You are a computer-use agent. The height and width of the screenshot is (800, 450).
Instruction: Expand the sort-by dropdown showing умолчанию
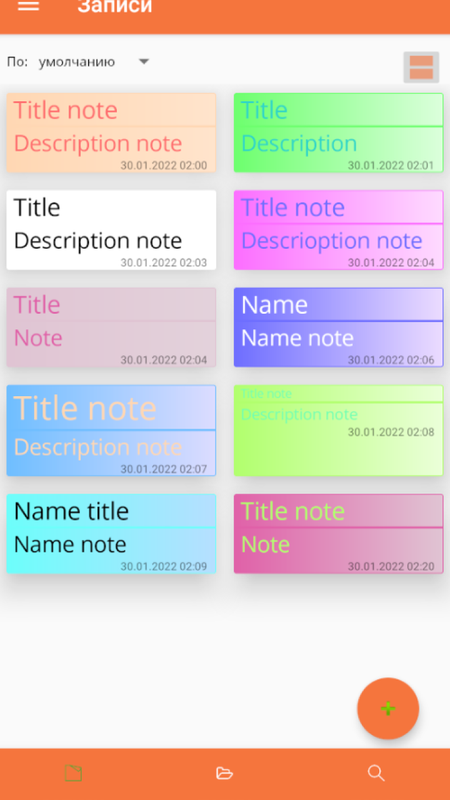[94, 62]
